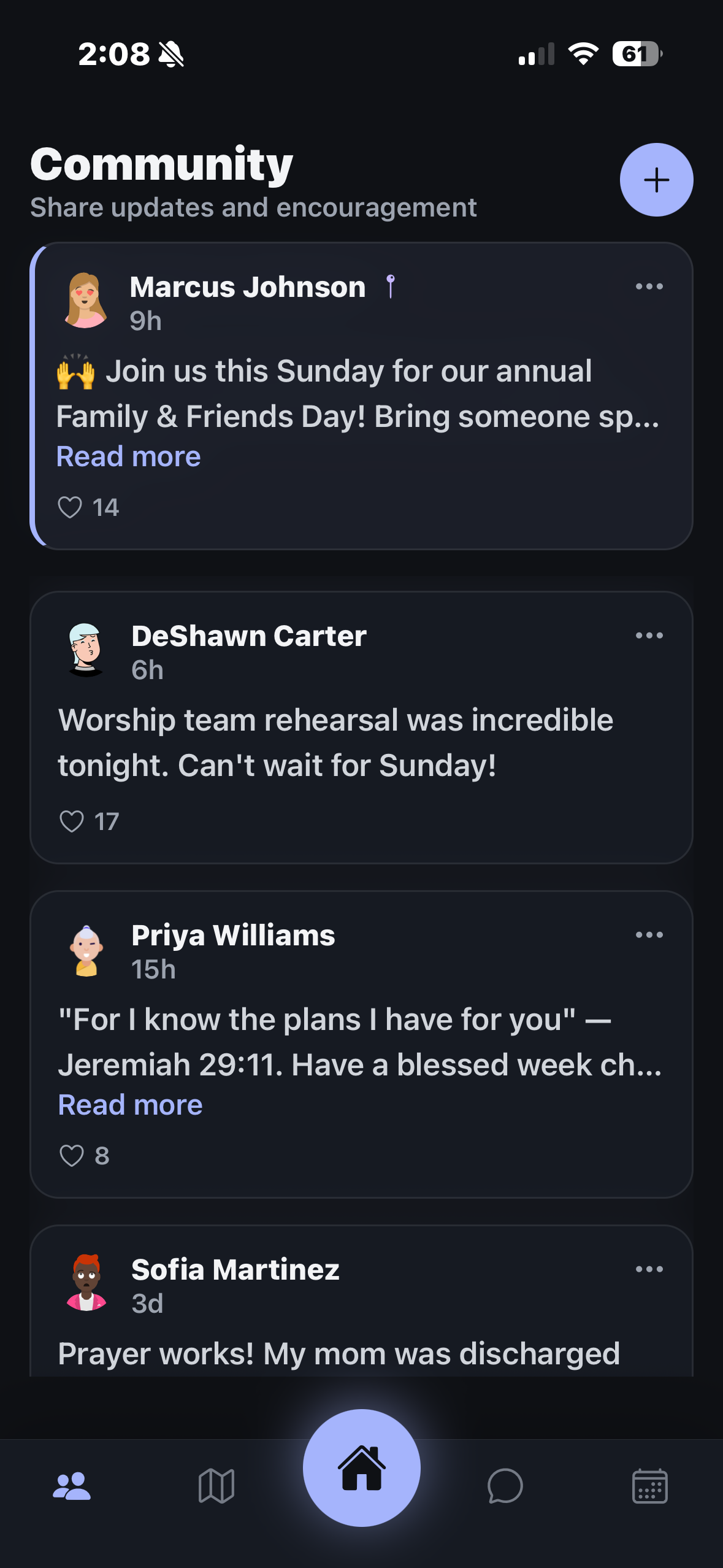Open options menu on Marcus Johnson's post
723x1568 pixels.
pyautogui.click(x=649, y=286)
